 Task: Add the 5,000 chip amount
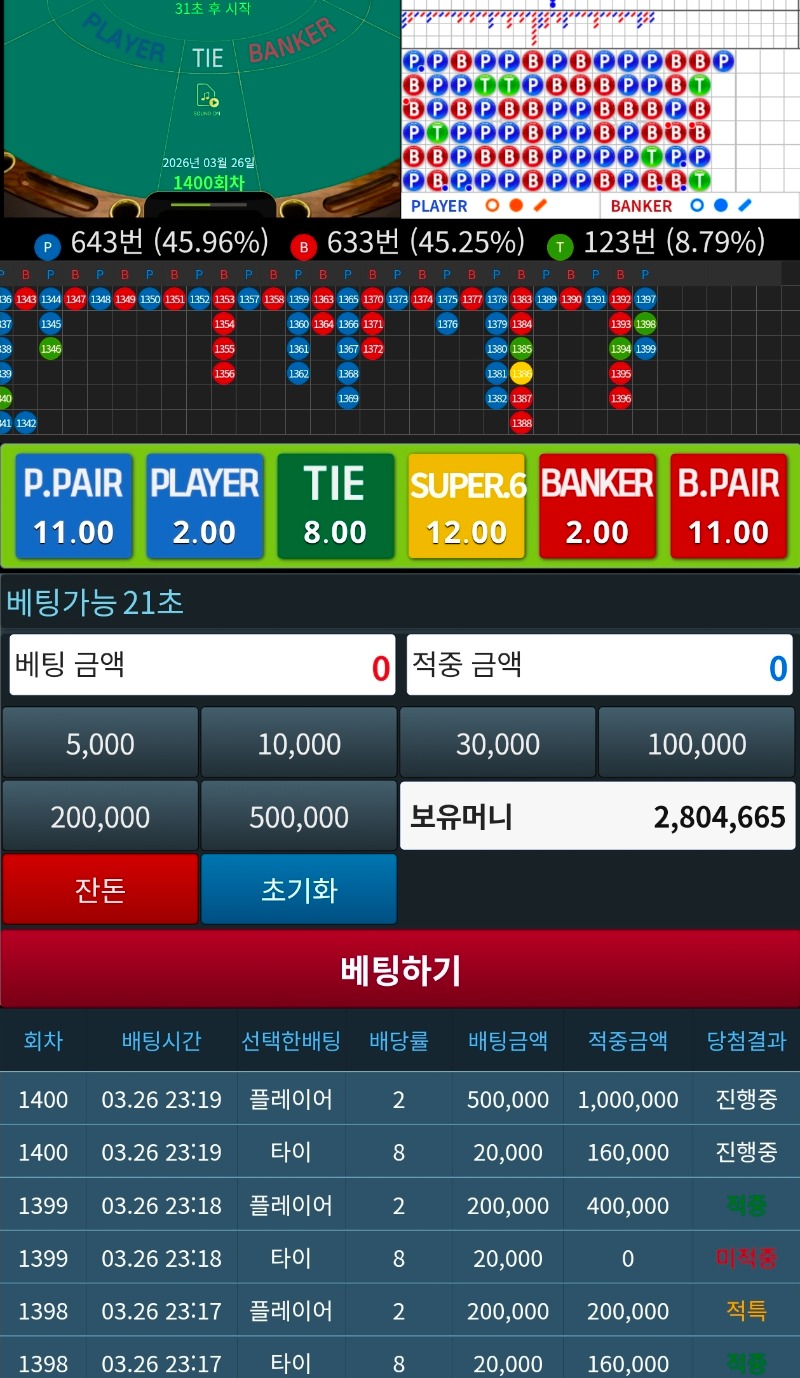[100, 743]
